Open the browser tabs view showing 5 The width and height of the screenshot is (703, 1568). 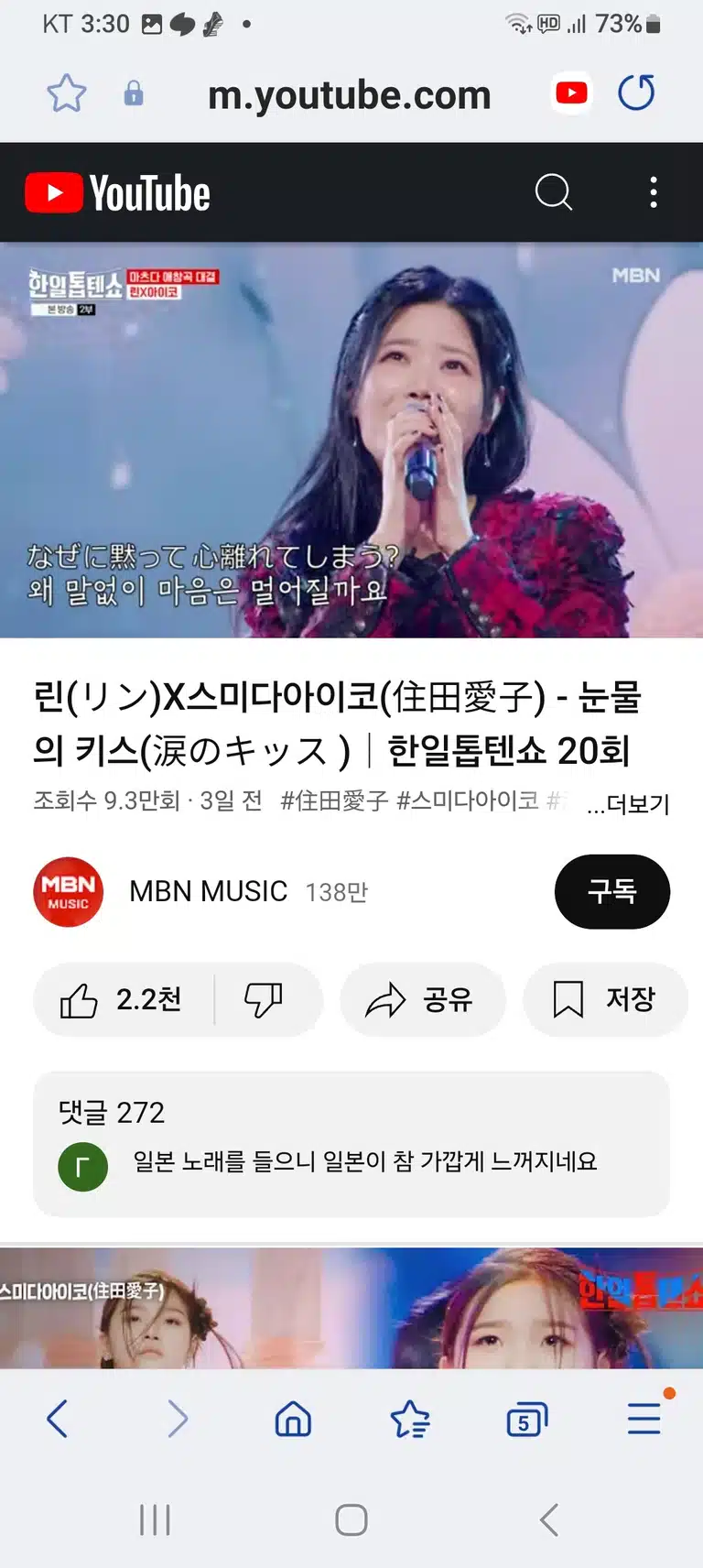526,1420
